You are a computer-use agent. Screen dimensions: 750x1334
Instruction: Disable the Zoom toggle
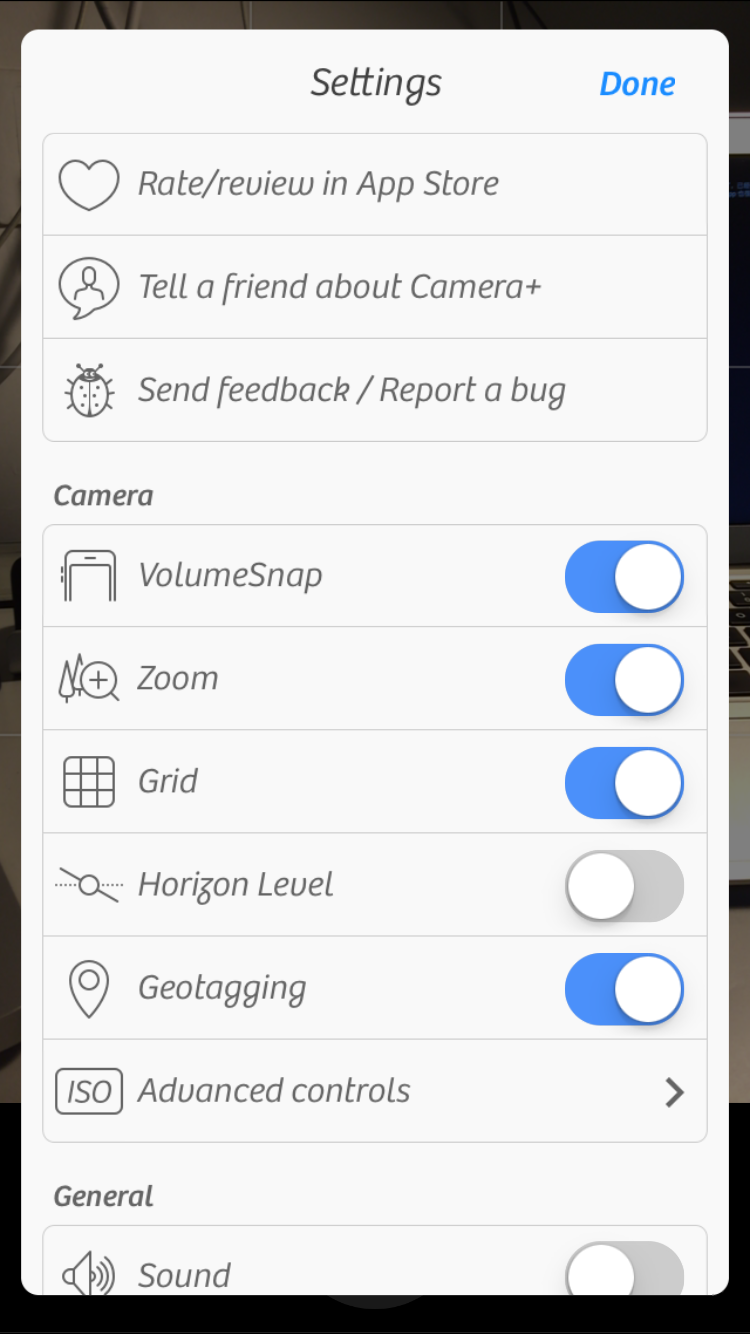click(624, 680)
